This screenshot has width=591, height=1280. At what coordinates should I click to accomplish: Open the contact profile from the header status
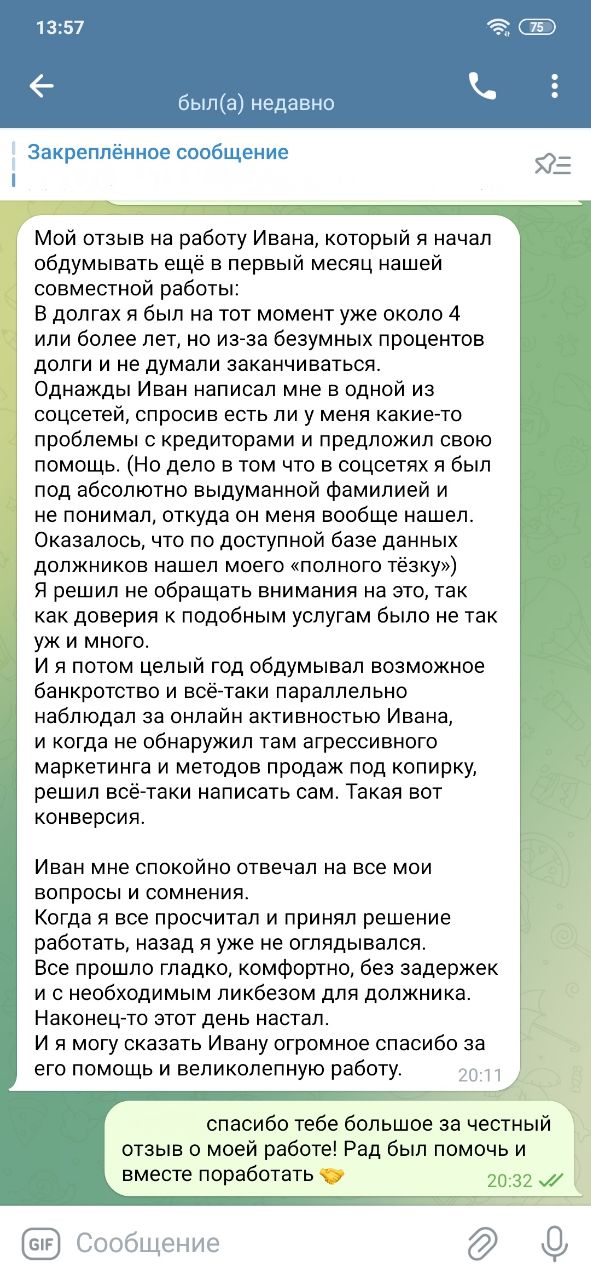click(256, 103)
